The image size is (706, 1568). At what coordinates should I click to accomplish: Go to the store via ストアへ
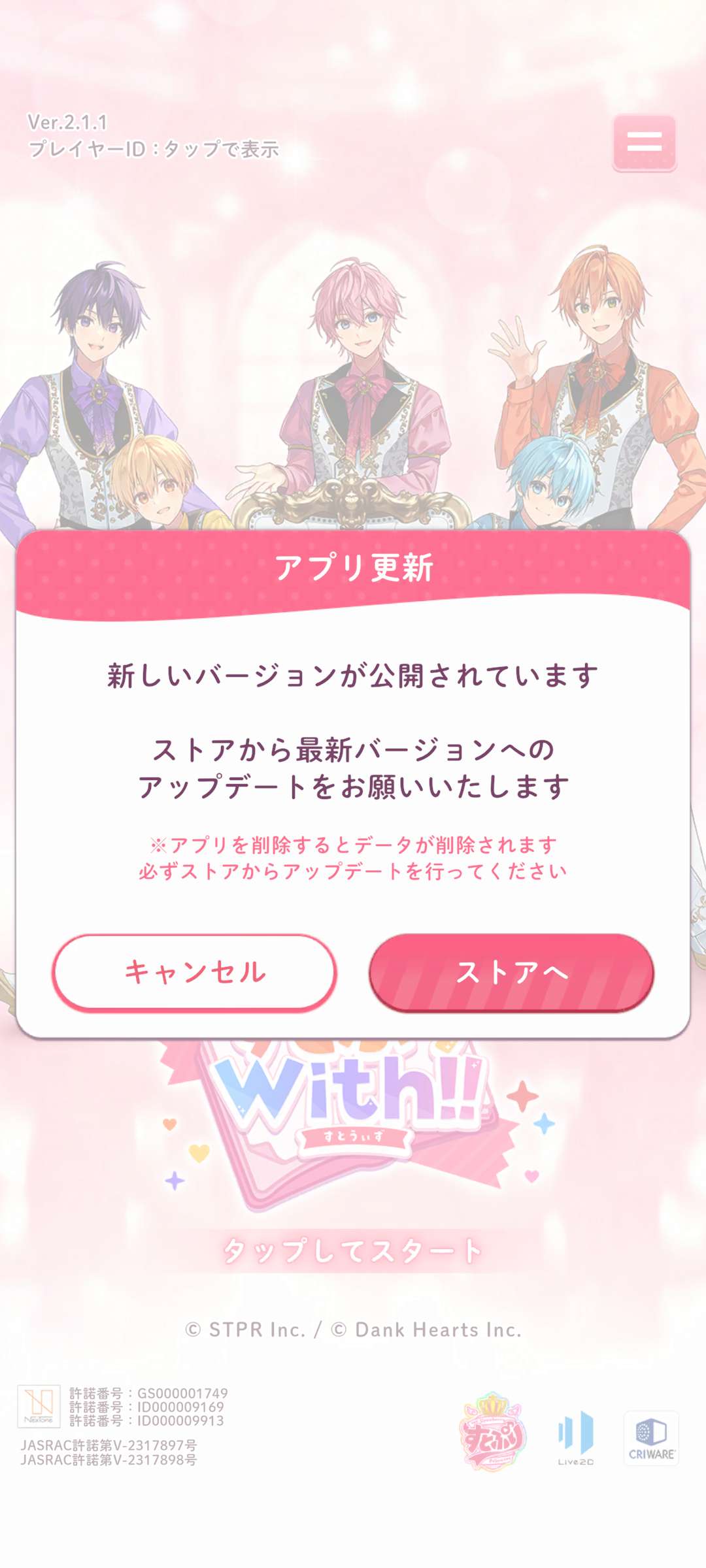click(511, 972)
